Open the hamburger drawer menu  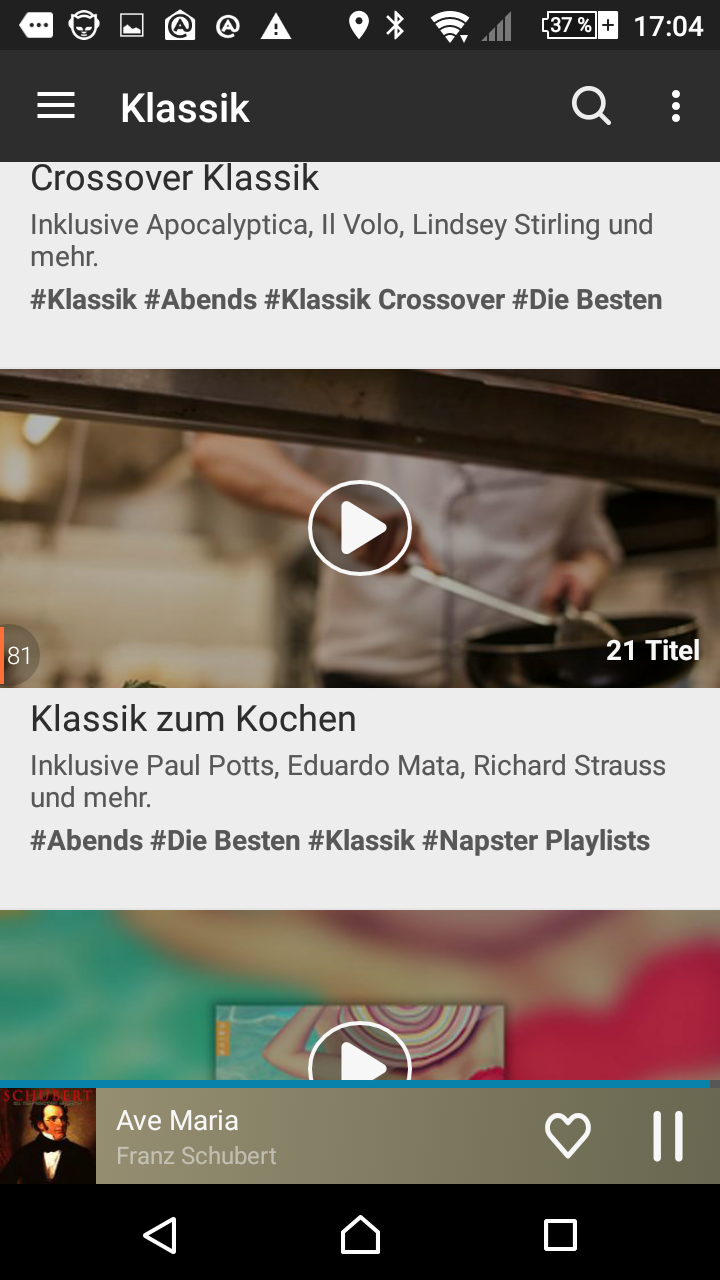[x=56, y=106]
